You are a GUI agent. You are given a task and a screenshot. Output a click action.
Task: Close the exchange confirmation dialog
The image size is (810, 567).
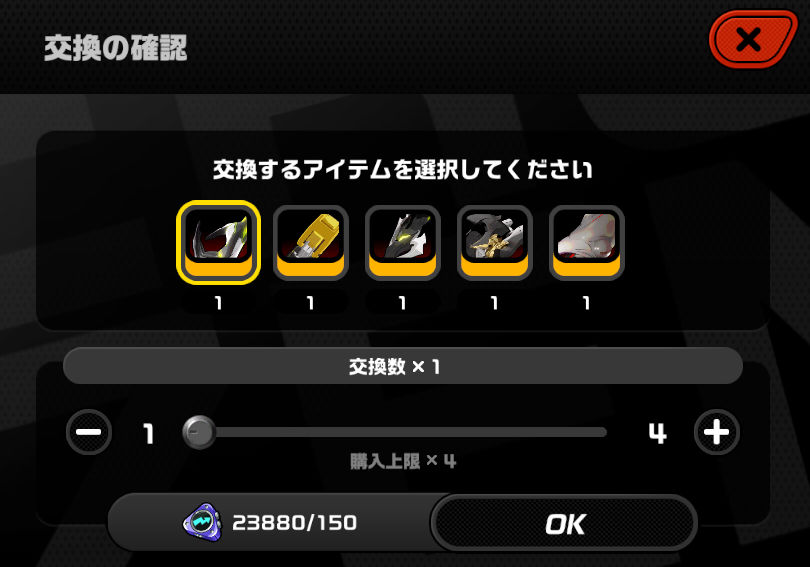tap(748, 40)
